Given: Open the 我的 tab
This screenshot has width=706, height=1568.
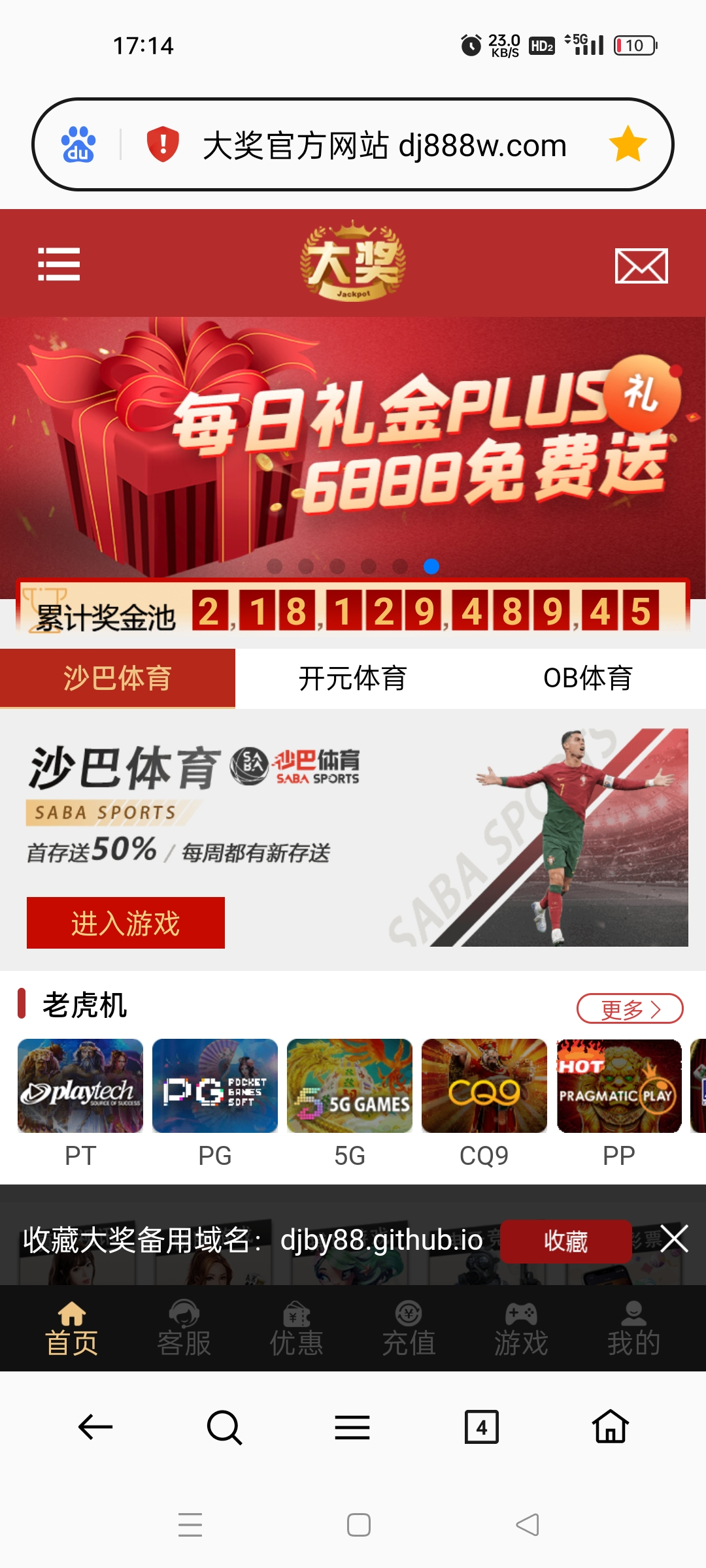Looking at the screenshot, I should coord(633,1328).
